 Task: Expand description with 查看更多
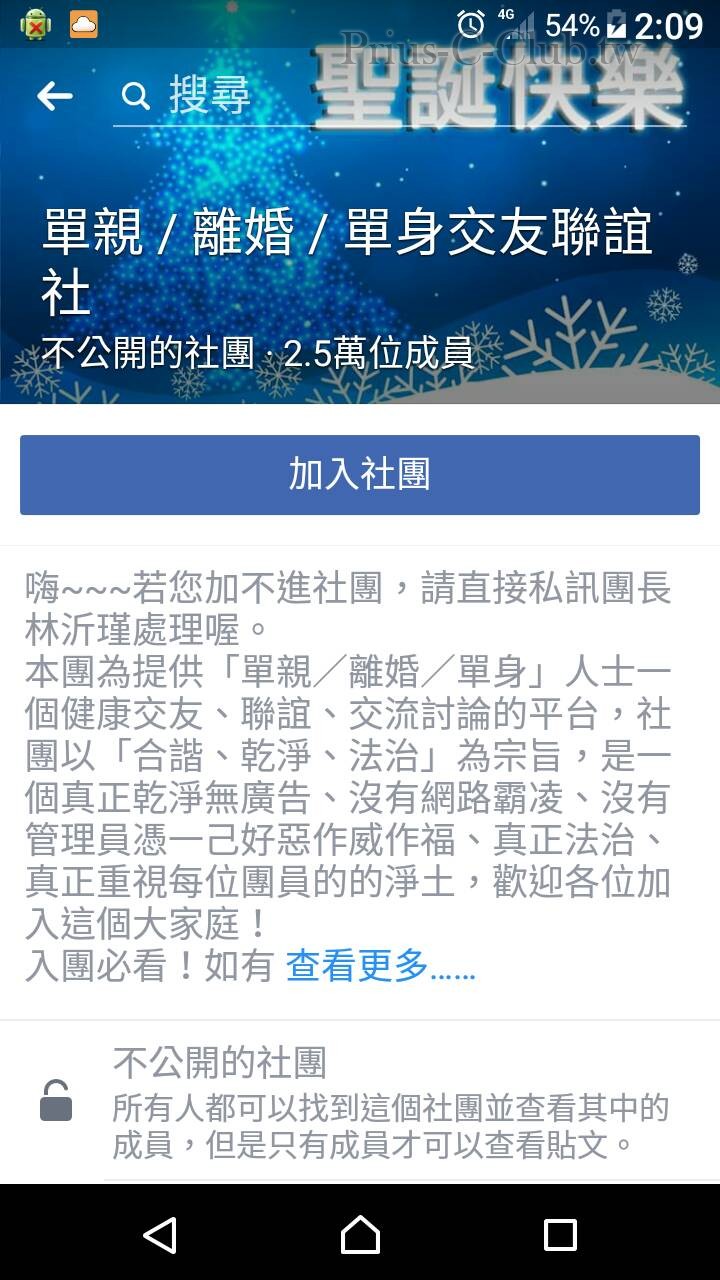[380, 966]
